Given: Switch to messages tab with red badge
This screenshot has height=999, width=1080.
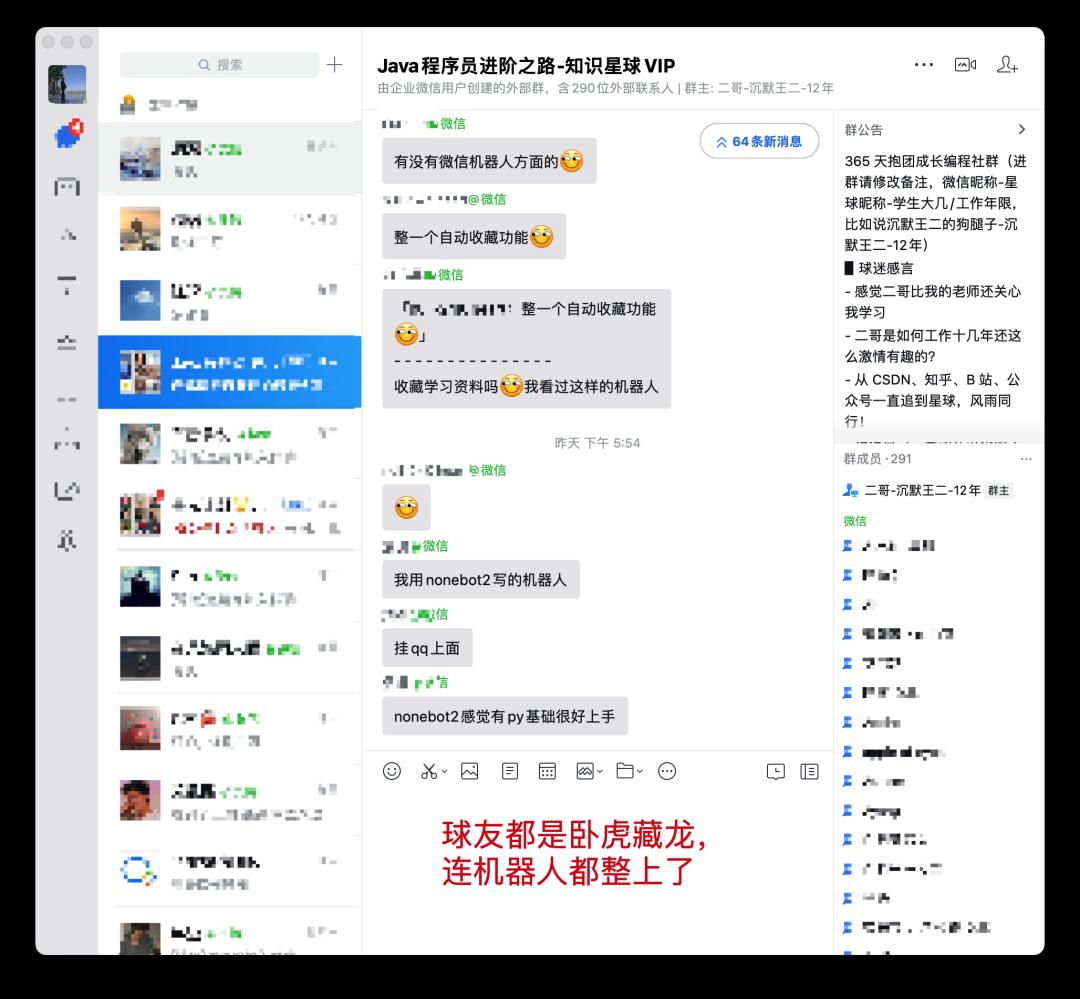Looking at the screenshot, I should point(67,135).
